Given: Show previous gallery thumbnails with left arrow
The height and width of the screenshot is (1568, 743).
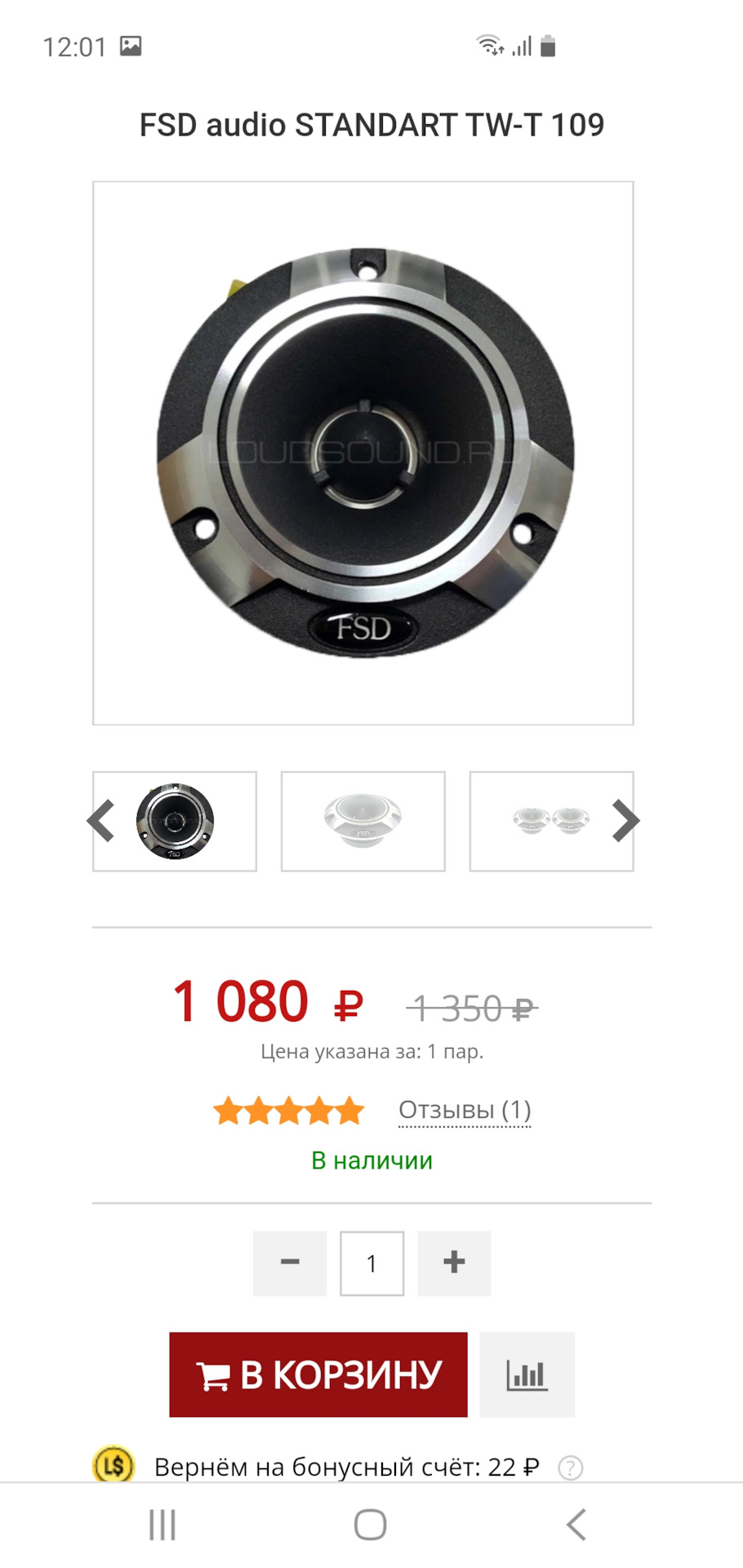Looking at the screenshot, I should (x=100, y=821).
